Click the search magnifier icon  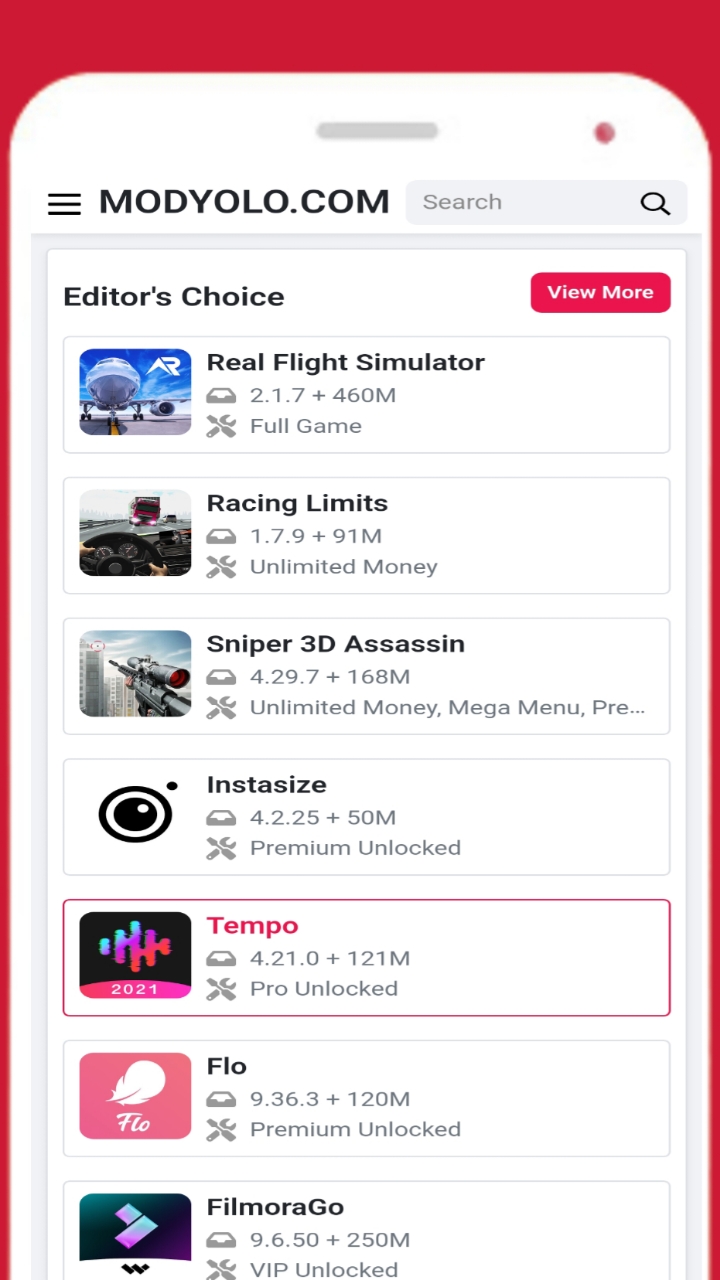tap(655, 202)
